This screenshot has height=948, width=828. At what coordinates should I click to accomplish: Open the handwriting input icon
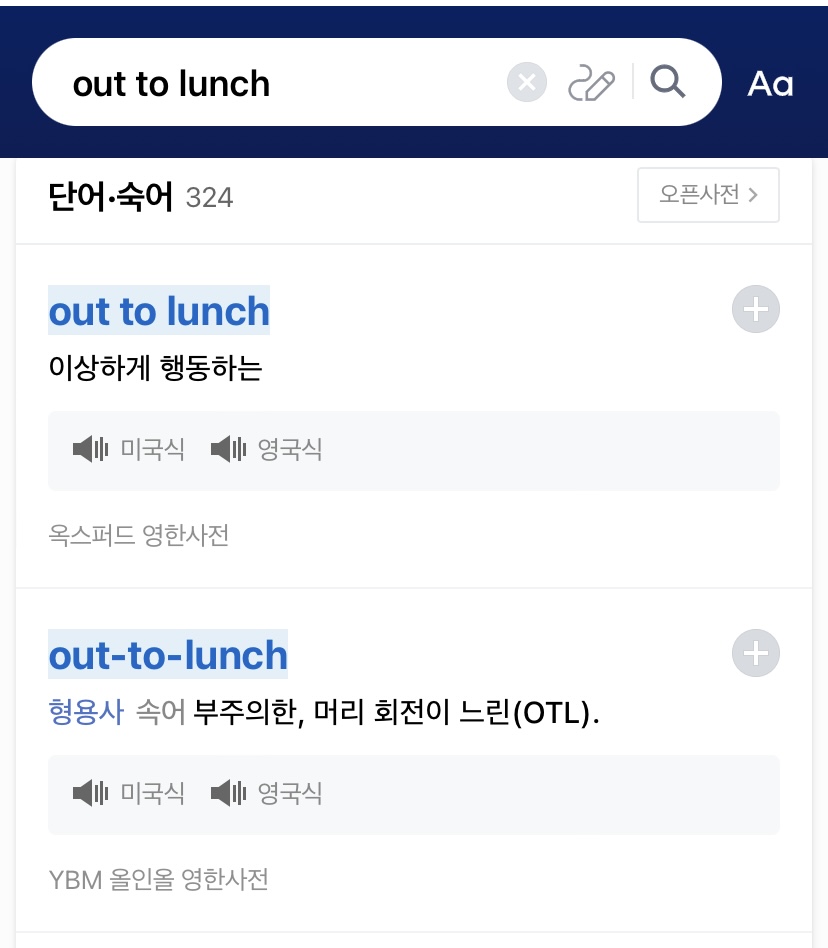(x=591, y=82)
